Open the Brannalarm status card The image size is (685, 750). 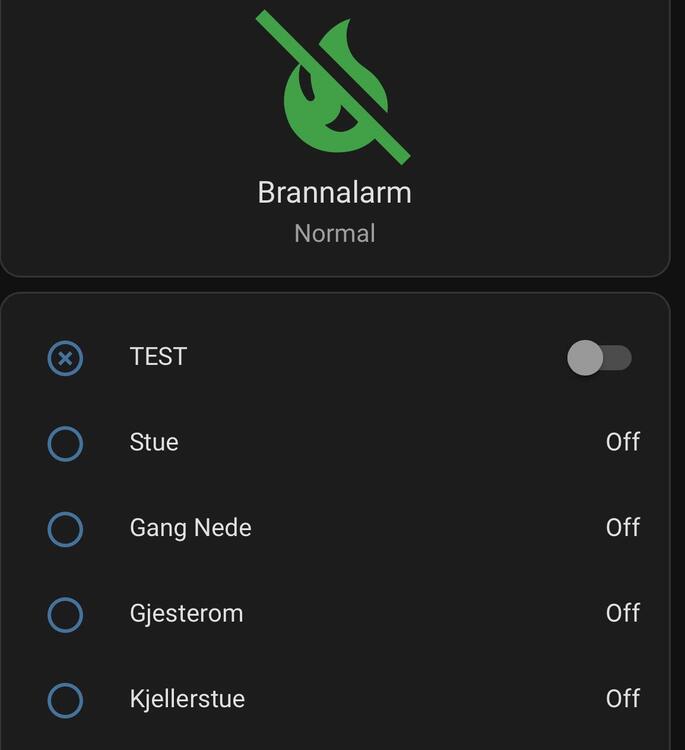pyautogui.click(x=334, y=140)
